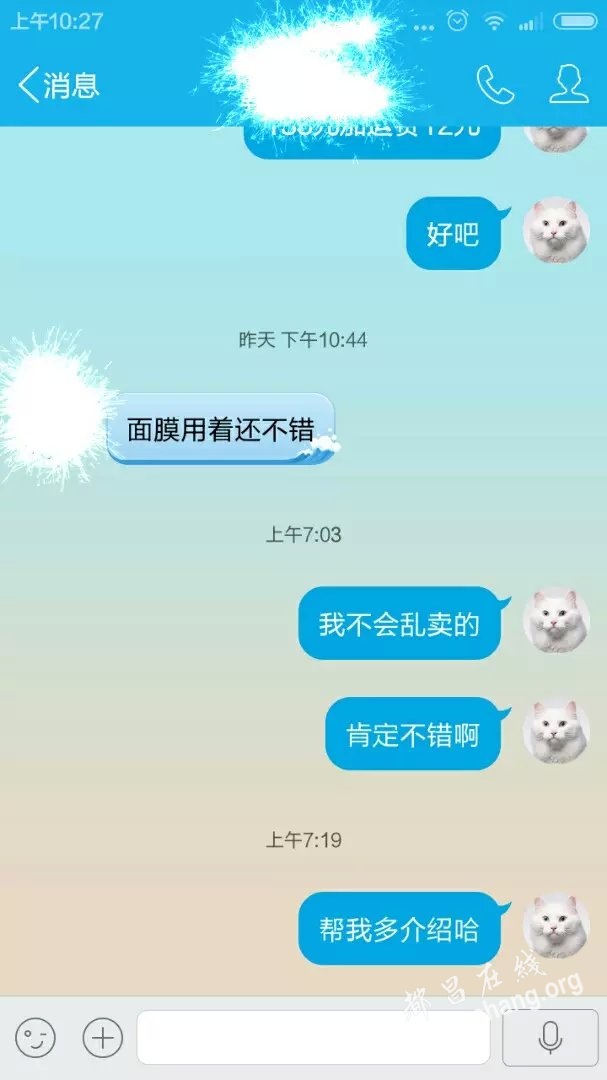The image size is (607, 1080).
Task: Open the plus attachment menu
Action: (102, 1038)
